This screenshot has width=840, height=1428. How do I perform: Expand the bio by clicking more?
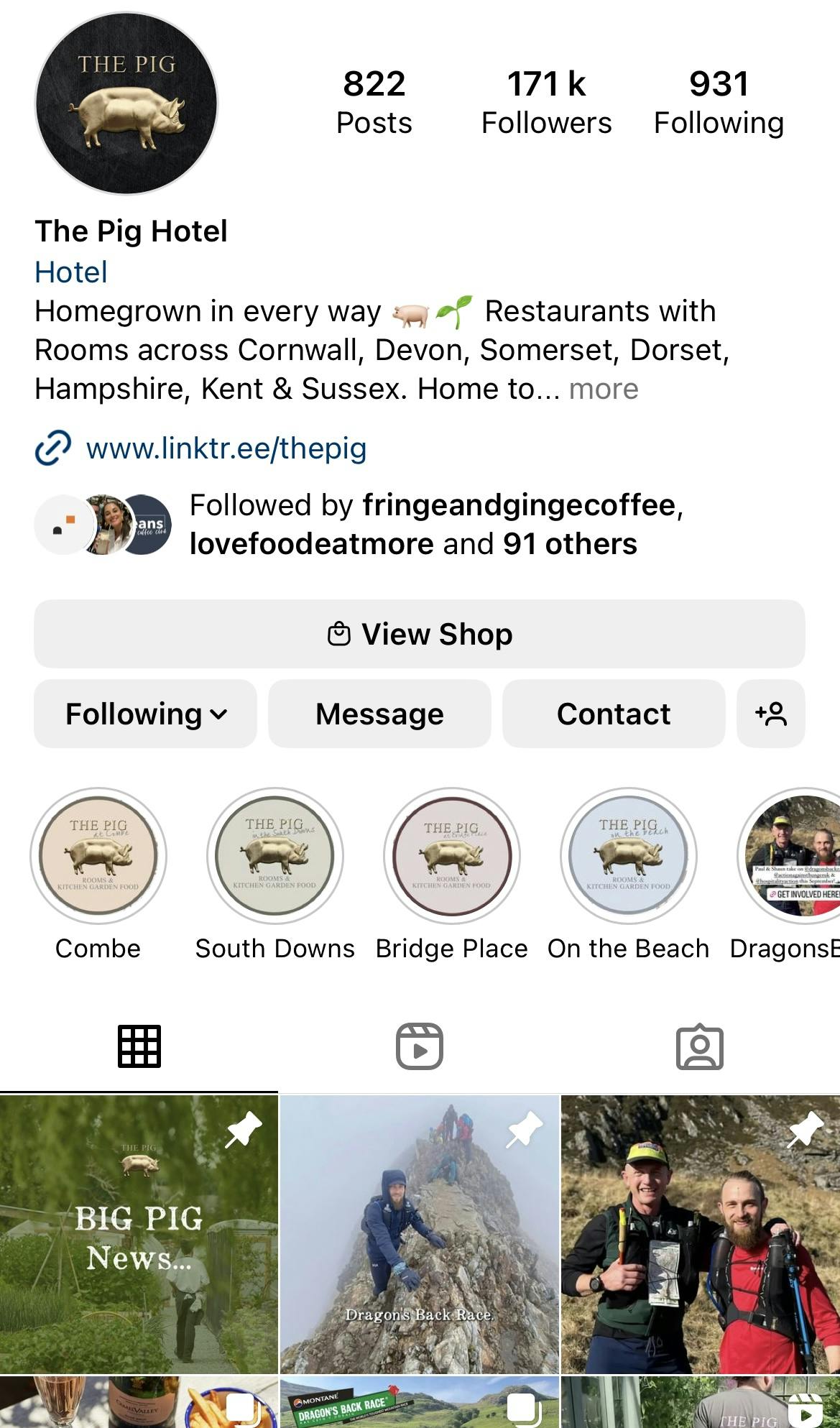point(603,390)
